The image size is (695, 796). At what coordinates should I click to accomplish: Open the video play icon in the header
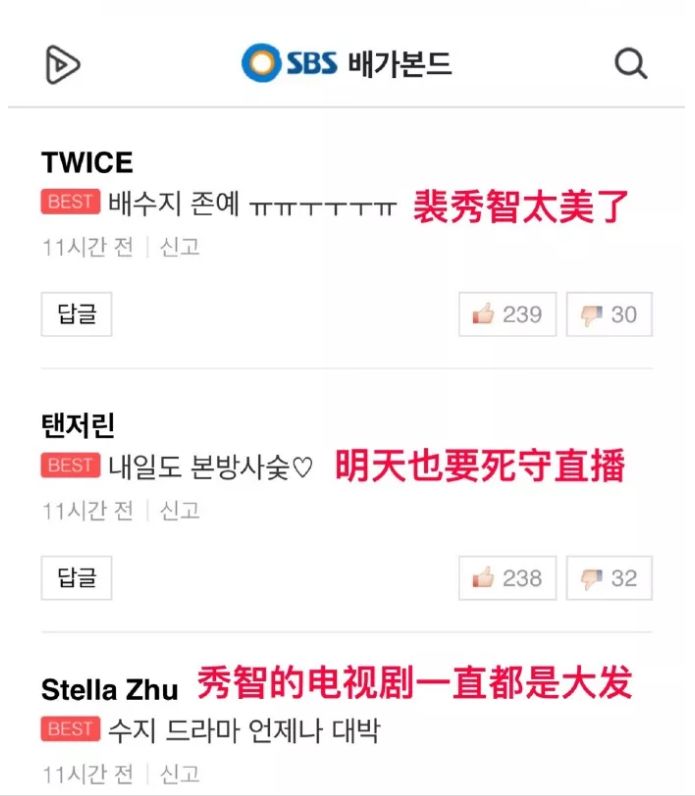click(63, 65)
